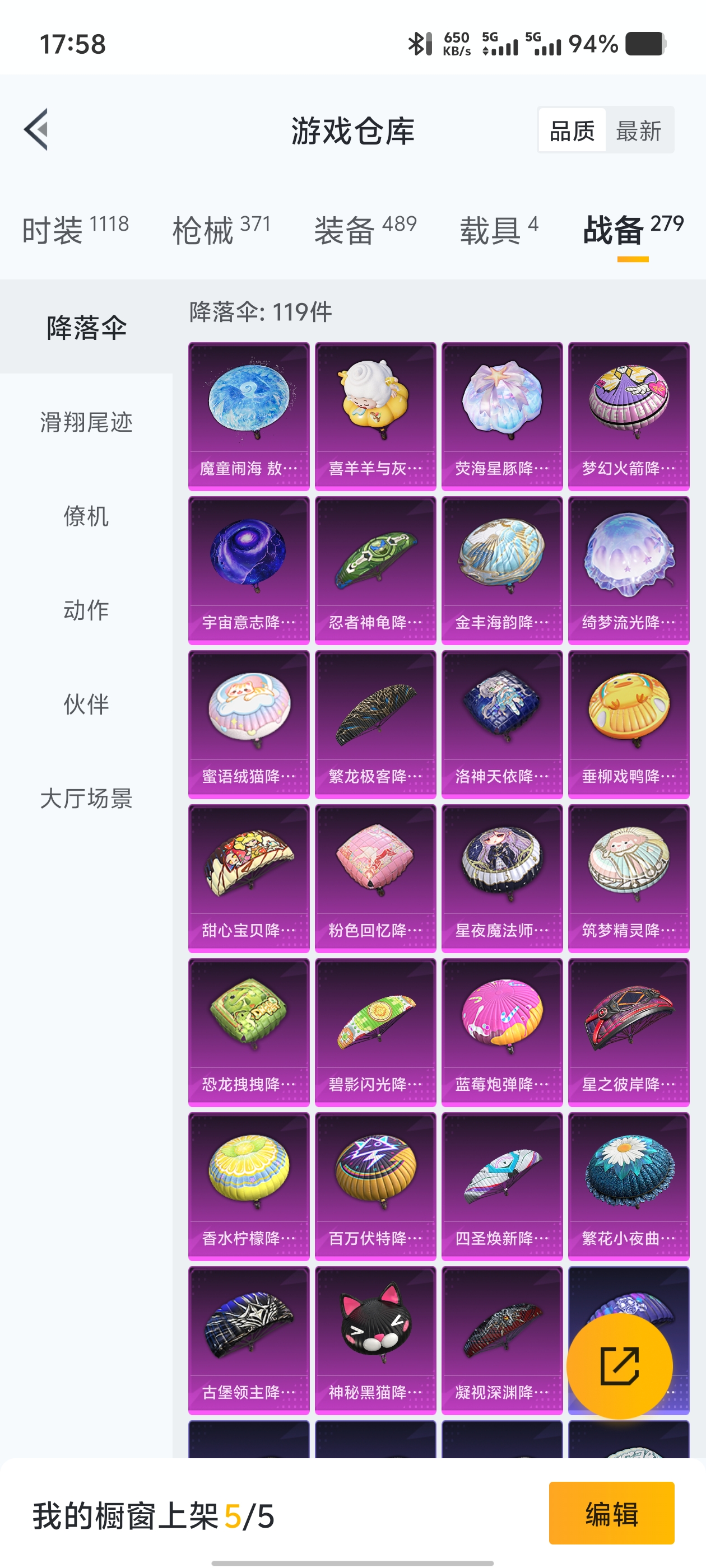The width and height of the screenshot is (706, 1568).
Task: Switch to the 时装 tab
Action: pos(75,230)
